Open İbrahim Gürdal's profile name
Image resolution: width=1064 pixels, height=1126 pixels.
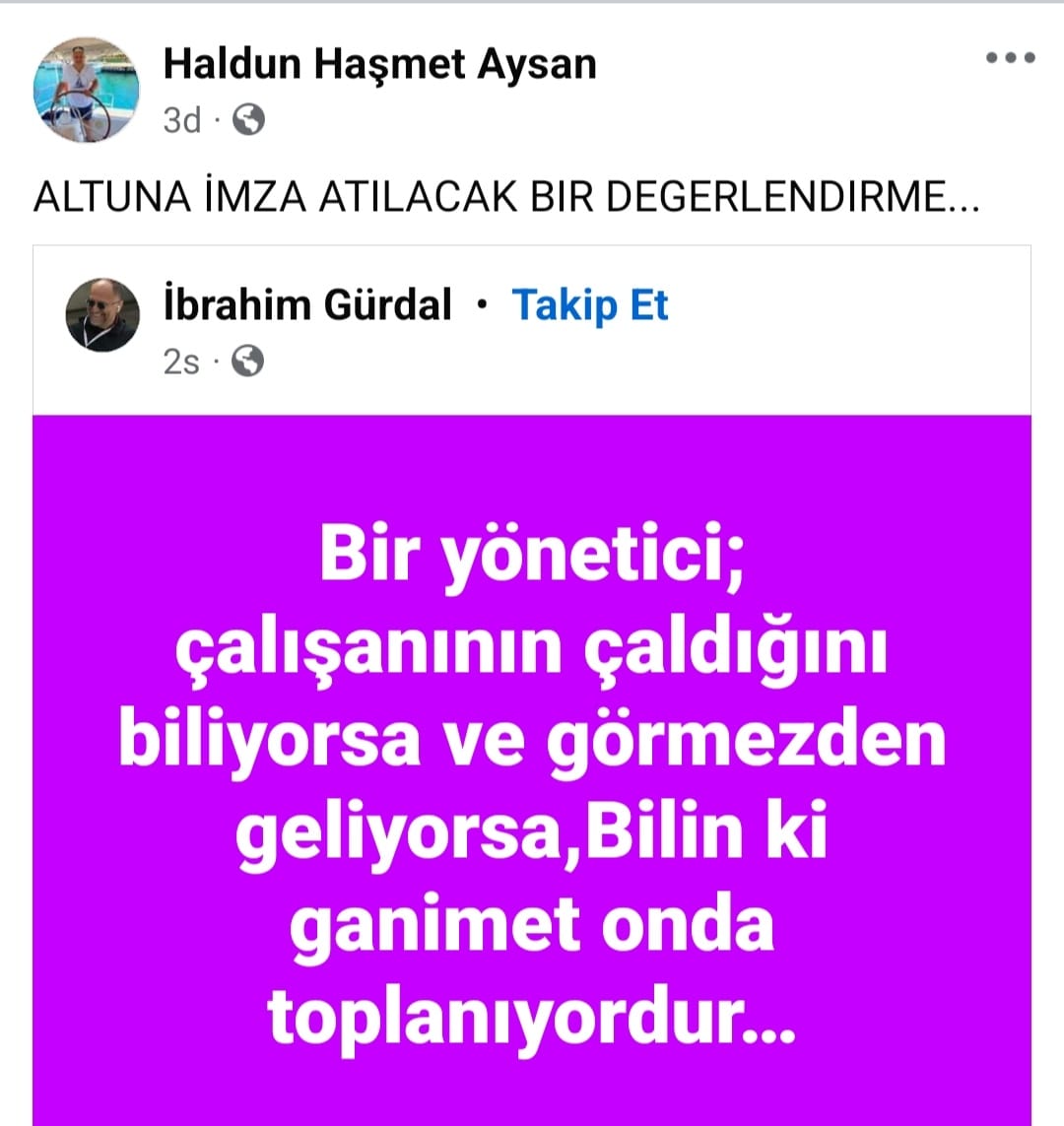(307, 306)
